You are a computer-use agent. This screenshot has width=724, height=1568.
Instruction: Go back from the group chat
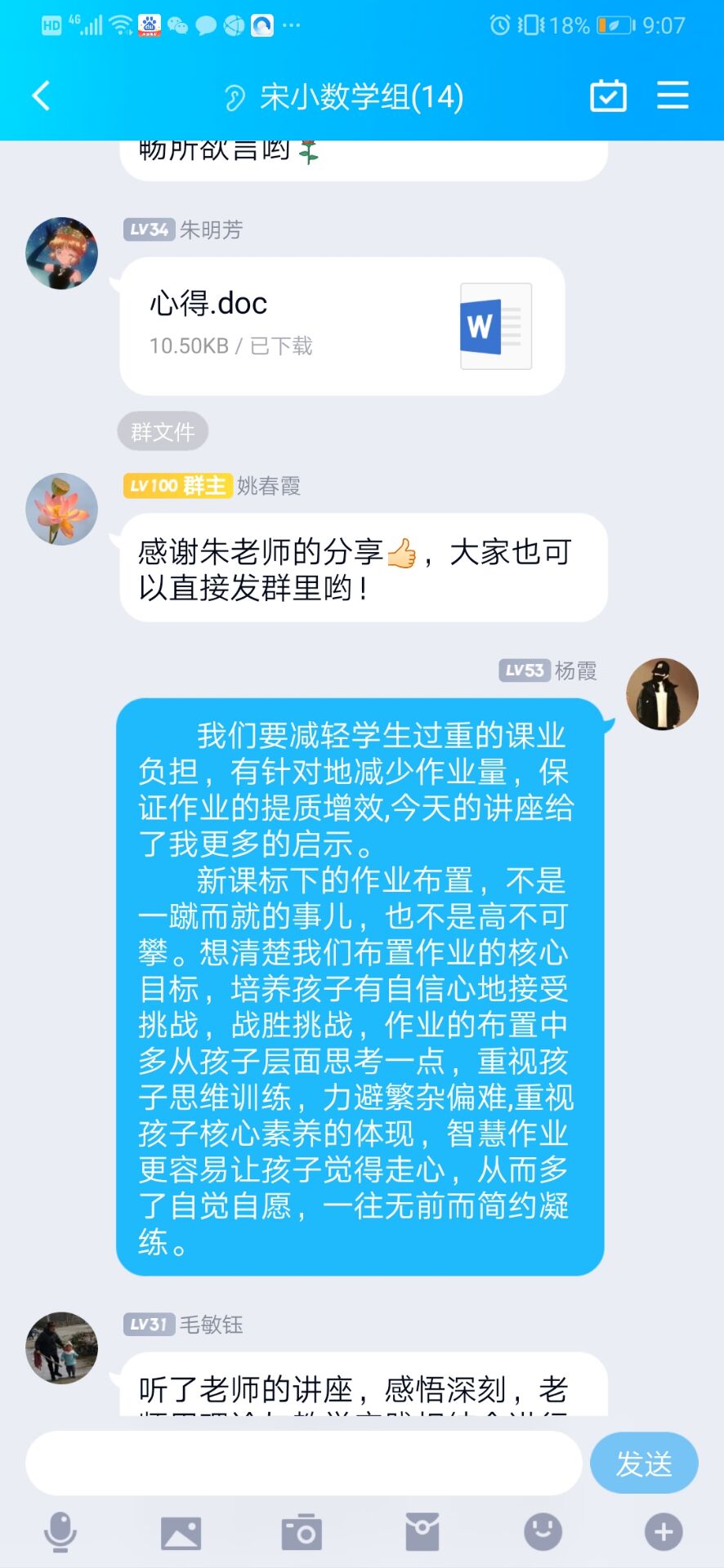pos(41,96)
